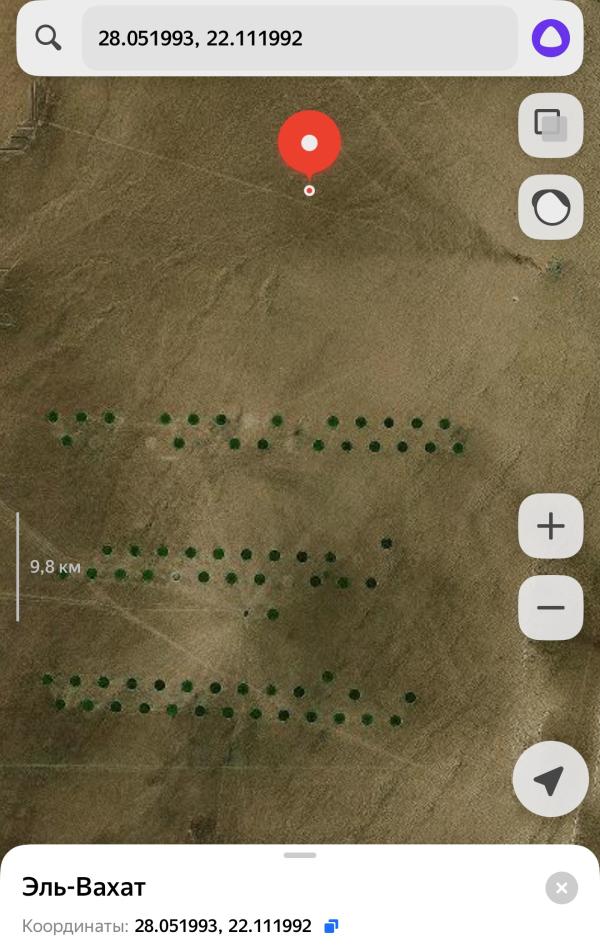Center map on my location

click(x=550, y=779)
